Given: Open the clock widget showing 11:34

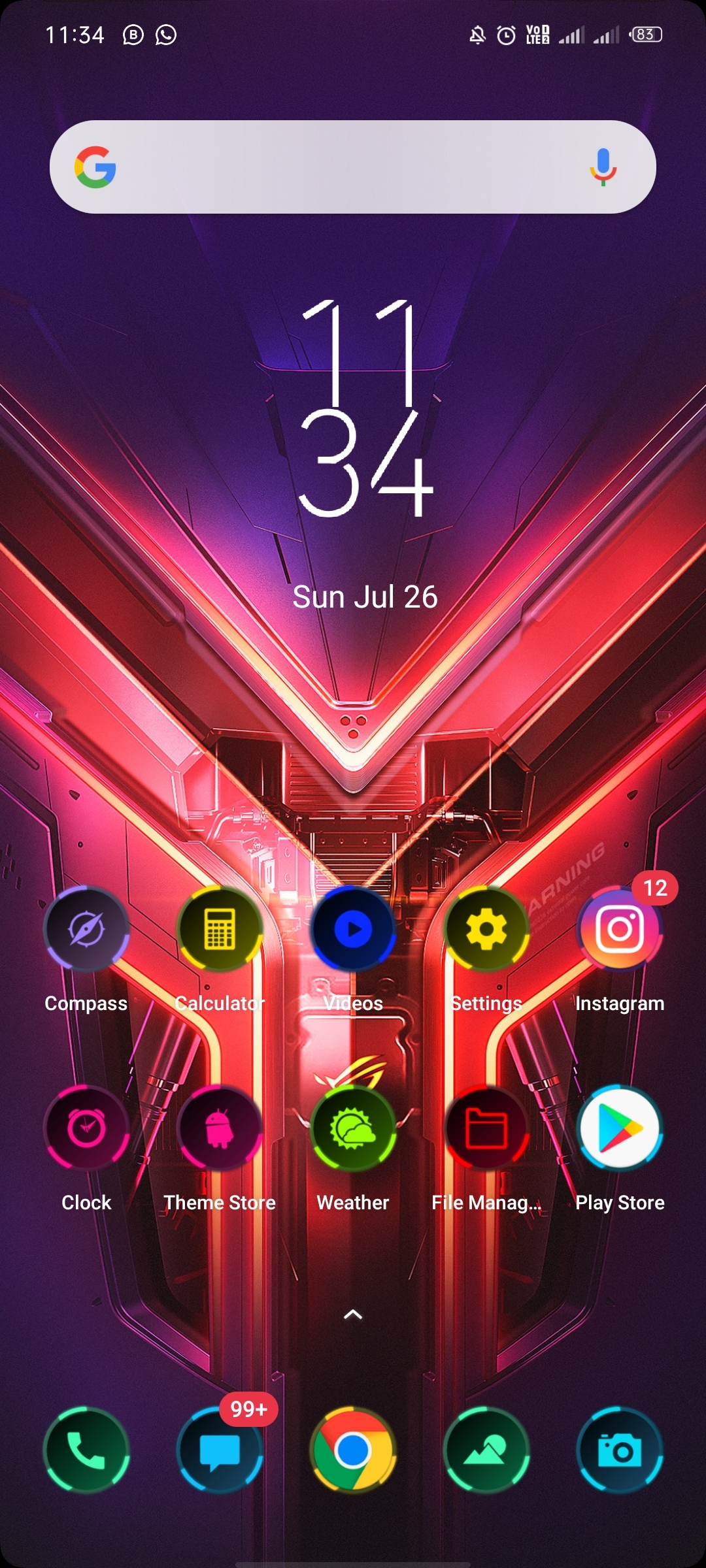Looking at the screenshot, I should [365, 408].
